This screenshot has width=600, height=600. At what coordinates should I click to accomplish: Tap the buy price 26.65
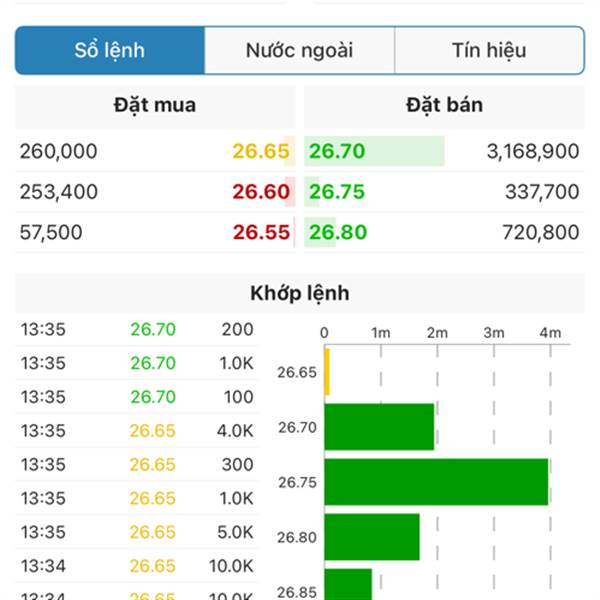pyautogui.click(x=261, y=152)
